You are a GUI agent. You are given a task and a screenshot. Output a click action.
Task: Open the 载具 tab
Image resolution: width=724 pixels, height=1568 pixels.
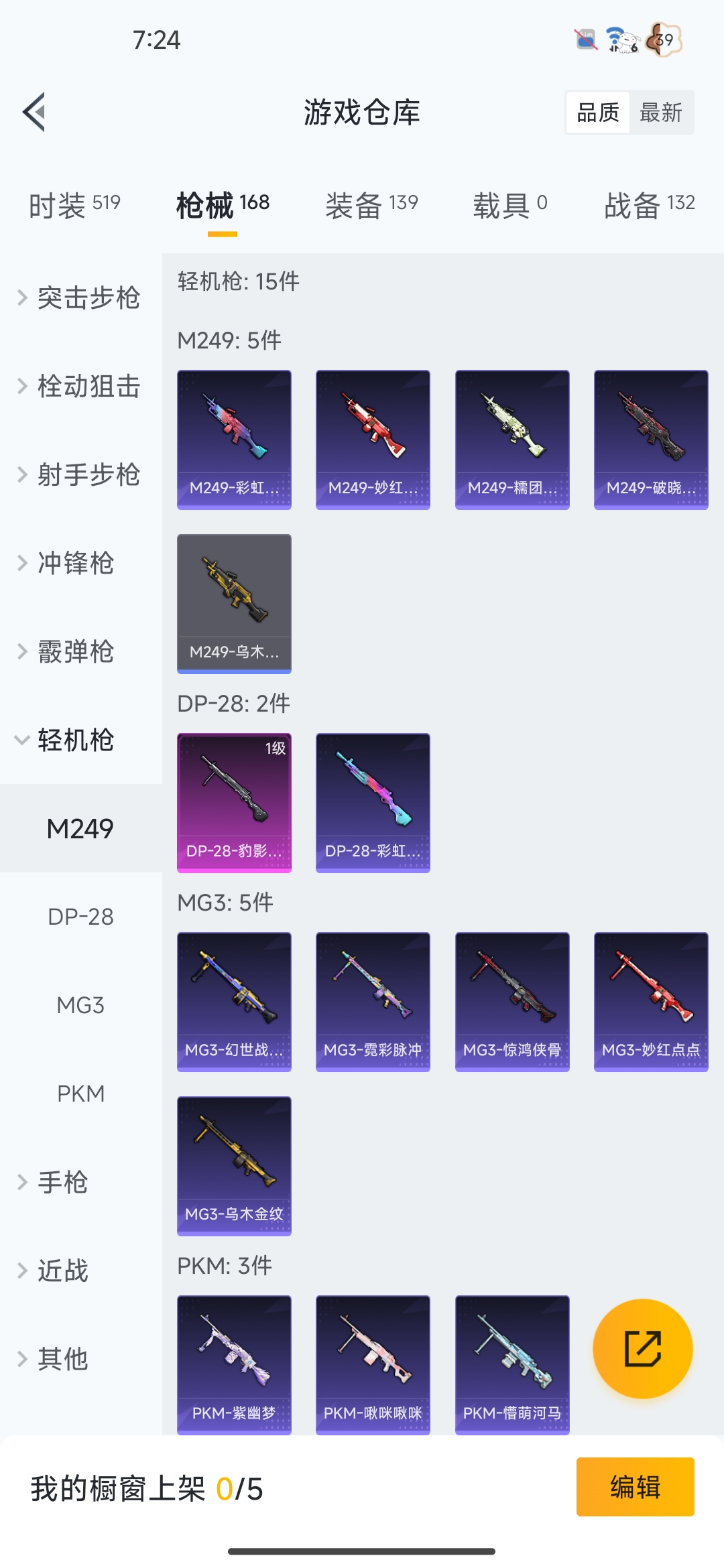[x=509, y=204]
